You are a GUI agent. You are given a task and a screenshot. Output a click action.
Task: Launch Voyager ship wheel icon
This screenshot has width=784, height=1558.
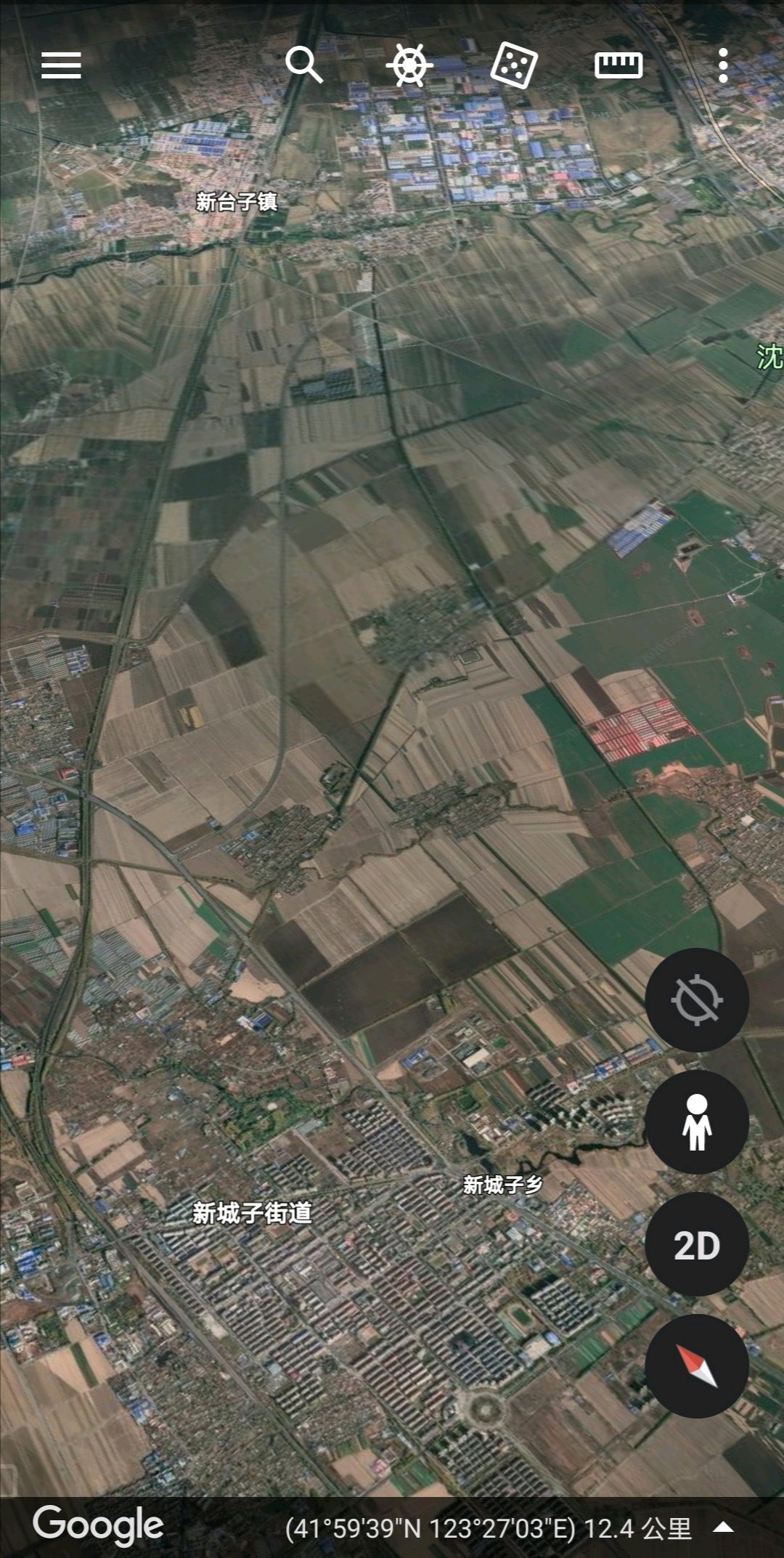coord(409,65)
